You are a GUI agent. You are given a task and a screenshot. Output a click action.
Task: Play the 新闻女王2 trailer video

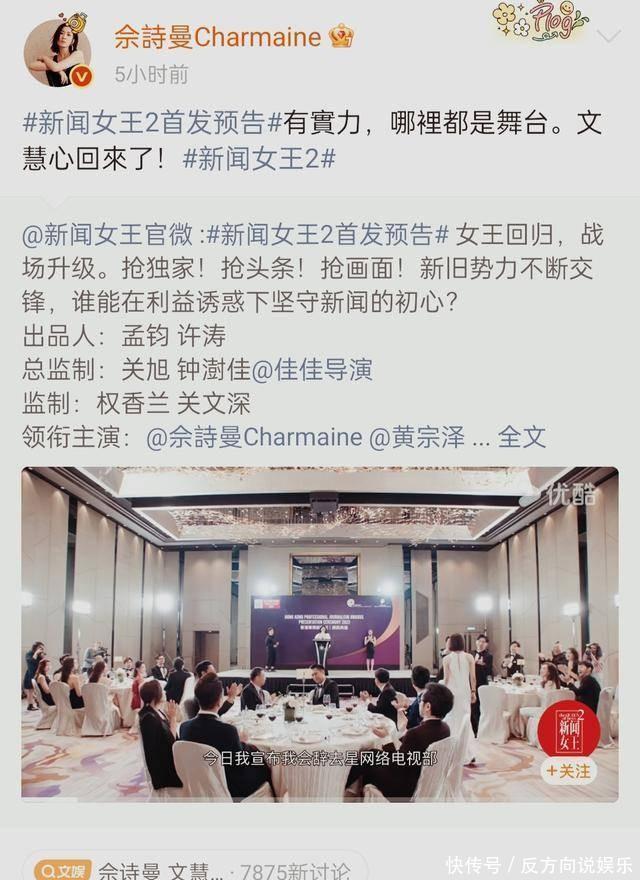[319, 633]
